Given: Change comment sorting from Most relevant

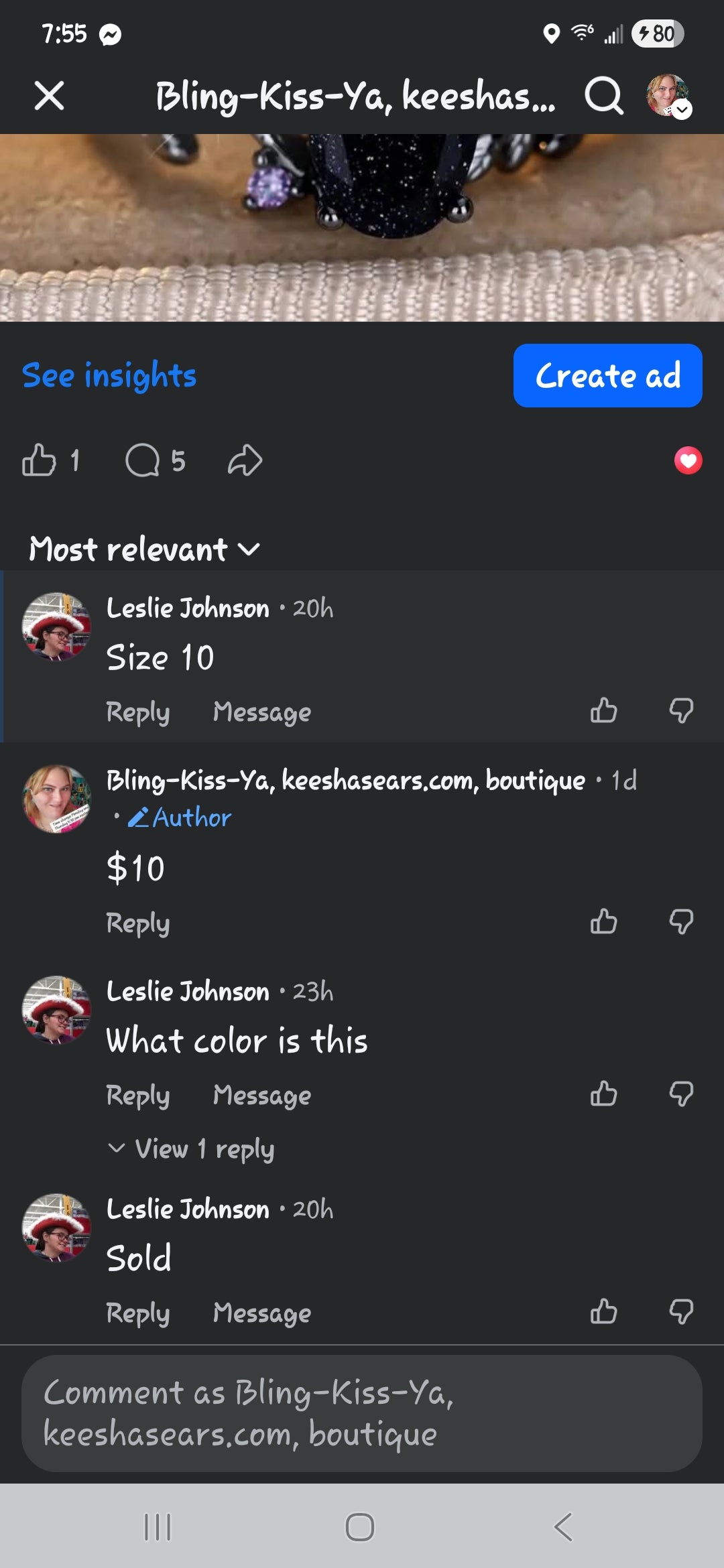Looking at the screenshot, I should click(x=144, y=549).
